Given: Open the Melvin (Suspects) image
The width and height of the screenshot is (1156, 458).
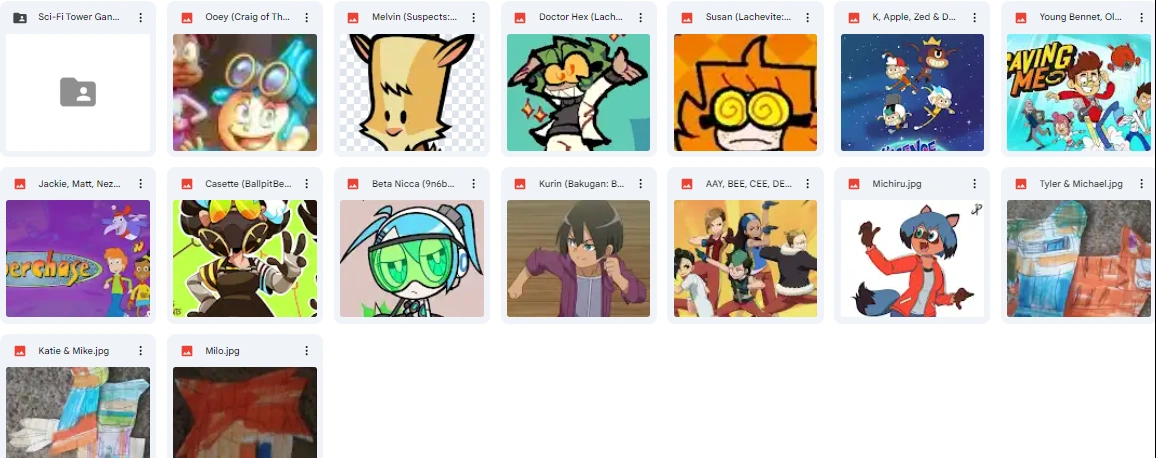Looking at the screenshot, I should 411,92.
